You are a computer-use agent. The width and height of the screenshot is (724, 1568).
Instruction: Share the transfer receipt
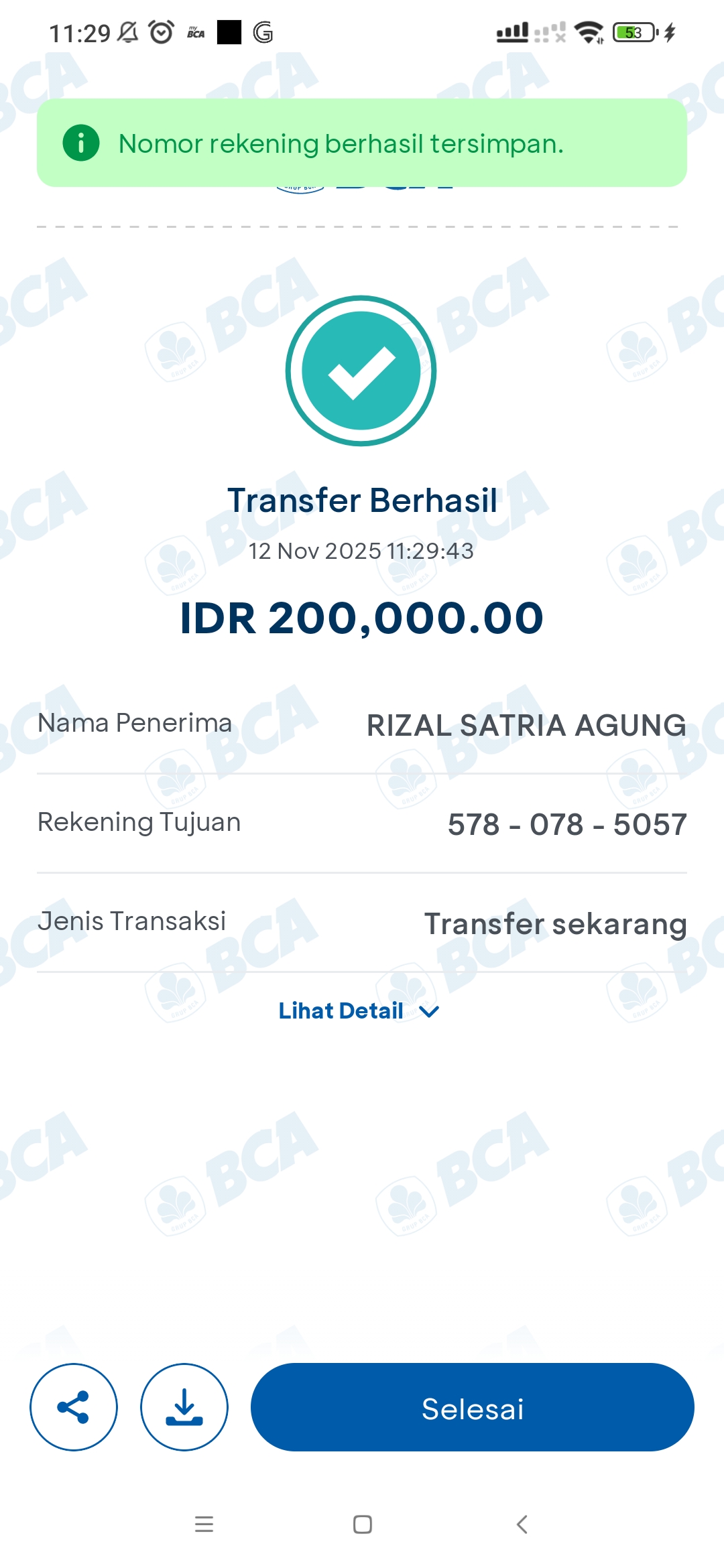(x=74, y=1407)
